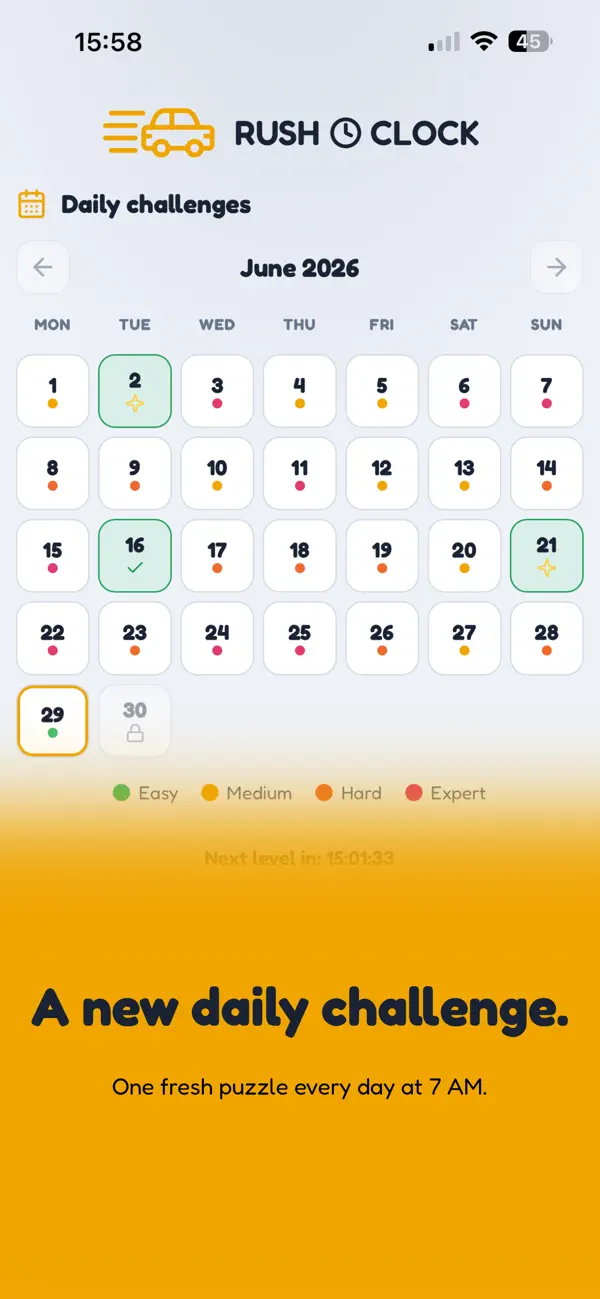Go to the next month
The height and width of the screenshot is (1299, 600).
click(556, 267)
